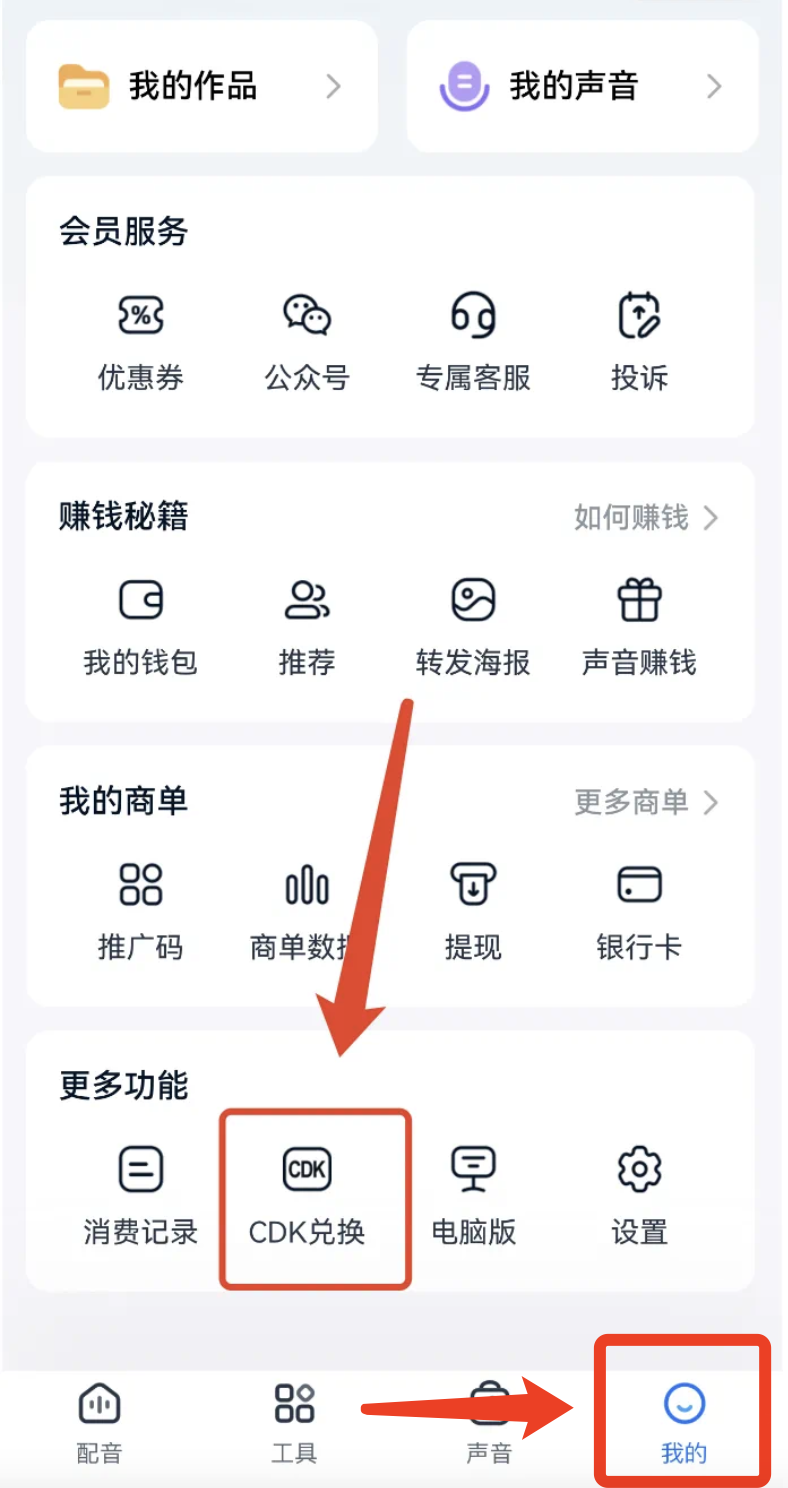
Task: Switch to the 工具 tab
Action: [x=294, y=1424]
